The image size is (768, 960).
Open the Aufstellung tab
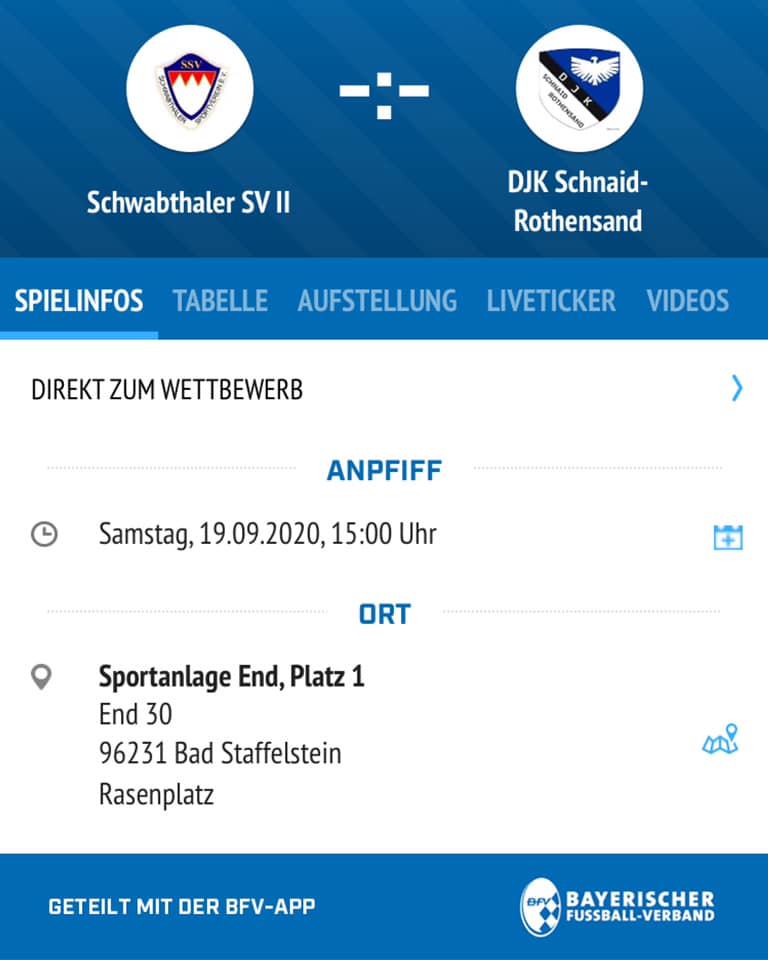[377, 301]
